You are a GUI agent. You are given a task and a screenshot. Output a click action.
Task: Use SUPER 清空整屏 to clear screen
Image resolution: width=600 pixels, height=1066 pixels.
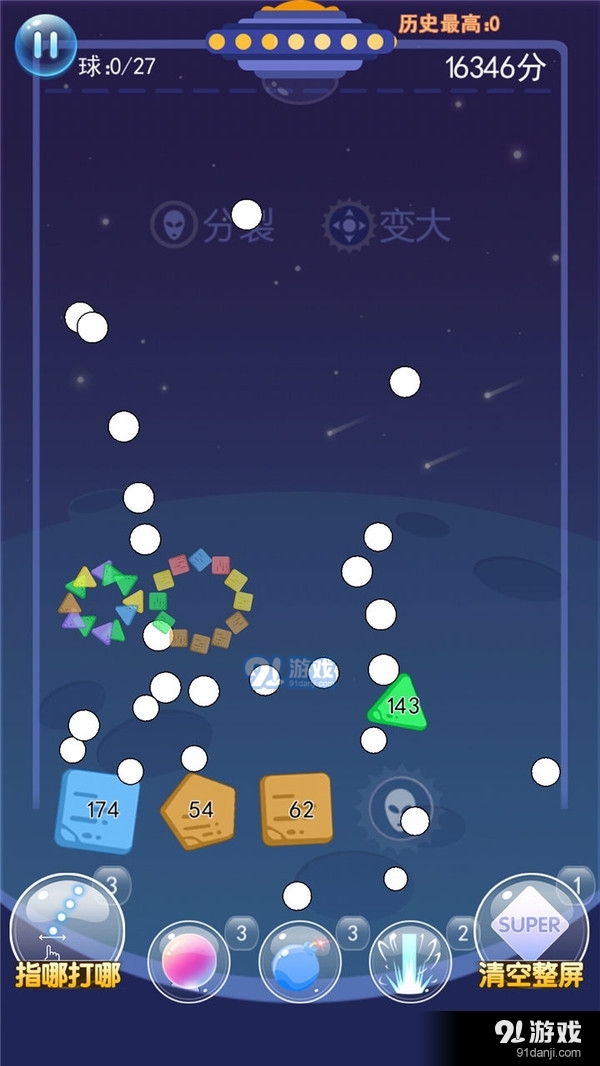click(530, 927)
